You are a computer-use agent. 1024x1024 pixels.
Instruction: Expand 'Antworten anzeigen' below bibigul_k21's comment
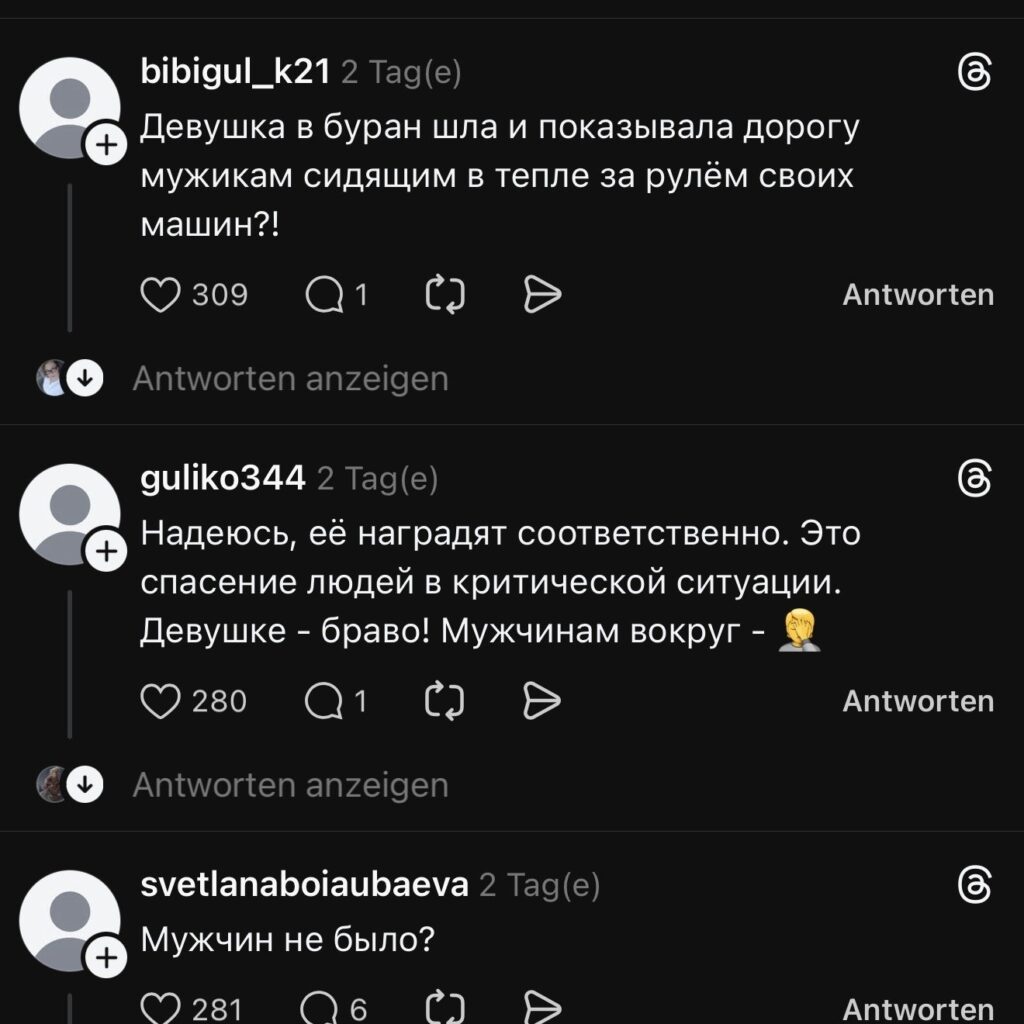pyautogui.click(x=290, y=379)
